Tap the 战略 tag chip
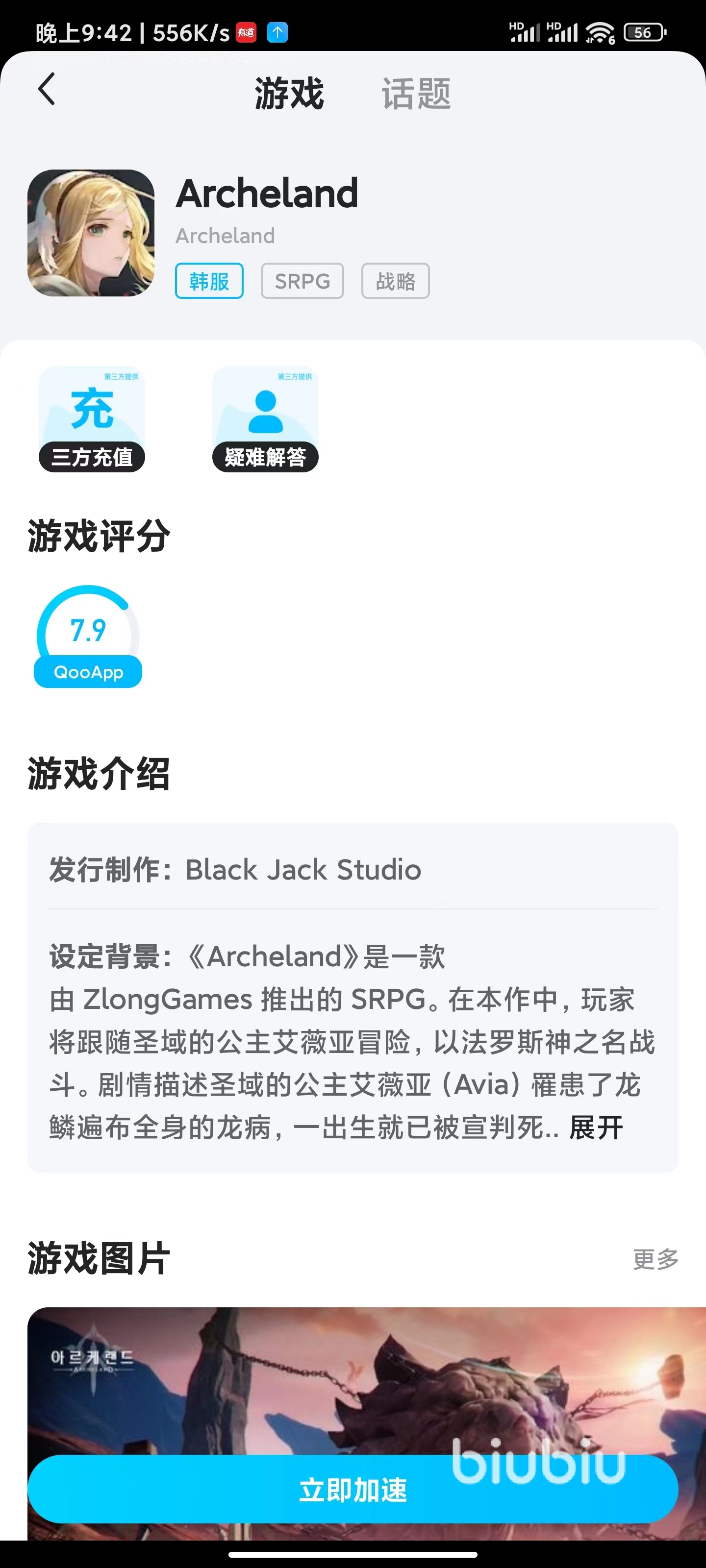Image resolution: width=706 pixels, height=1568 pixels. 395,281
